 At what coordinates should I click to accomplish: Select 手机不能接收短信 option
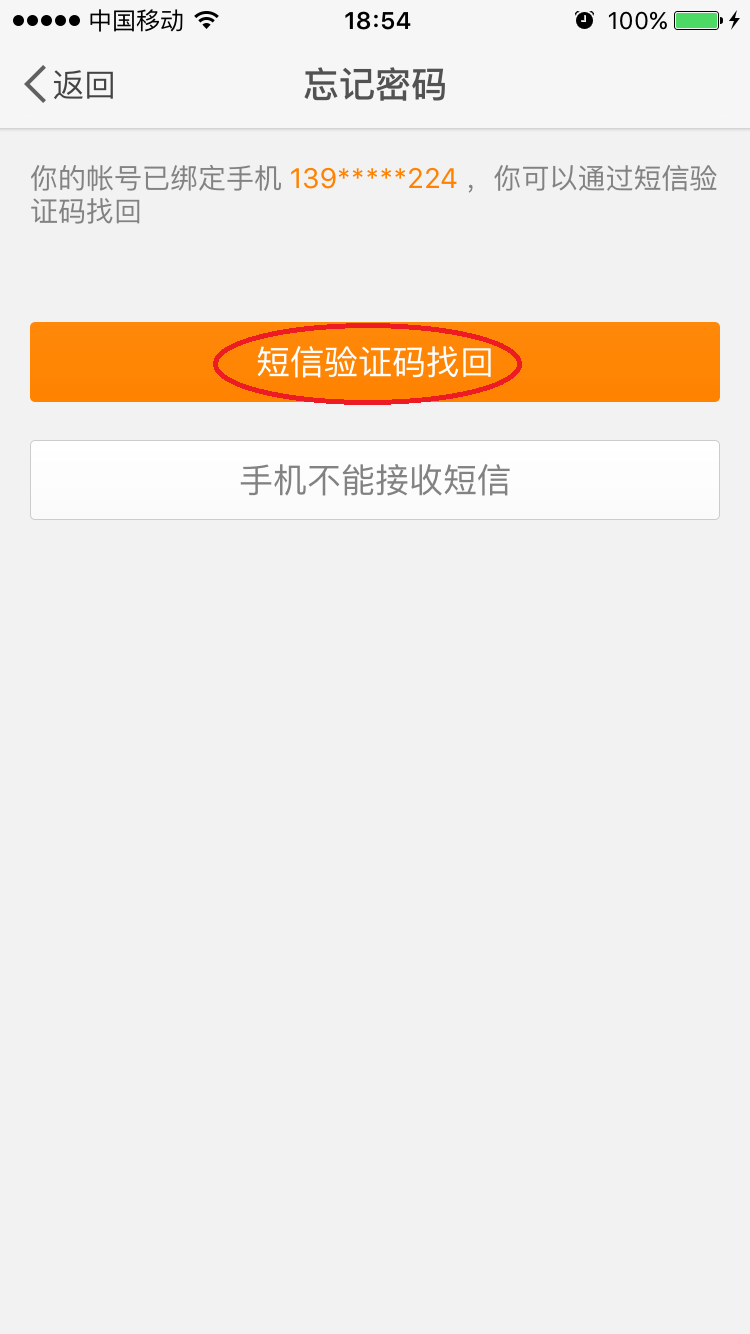(375, 480)
